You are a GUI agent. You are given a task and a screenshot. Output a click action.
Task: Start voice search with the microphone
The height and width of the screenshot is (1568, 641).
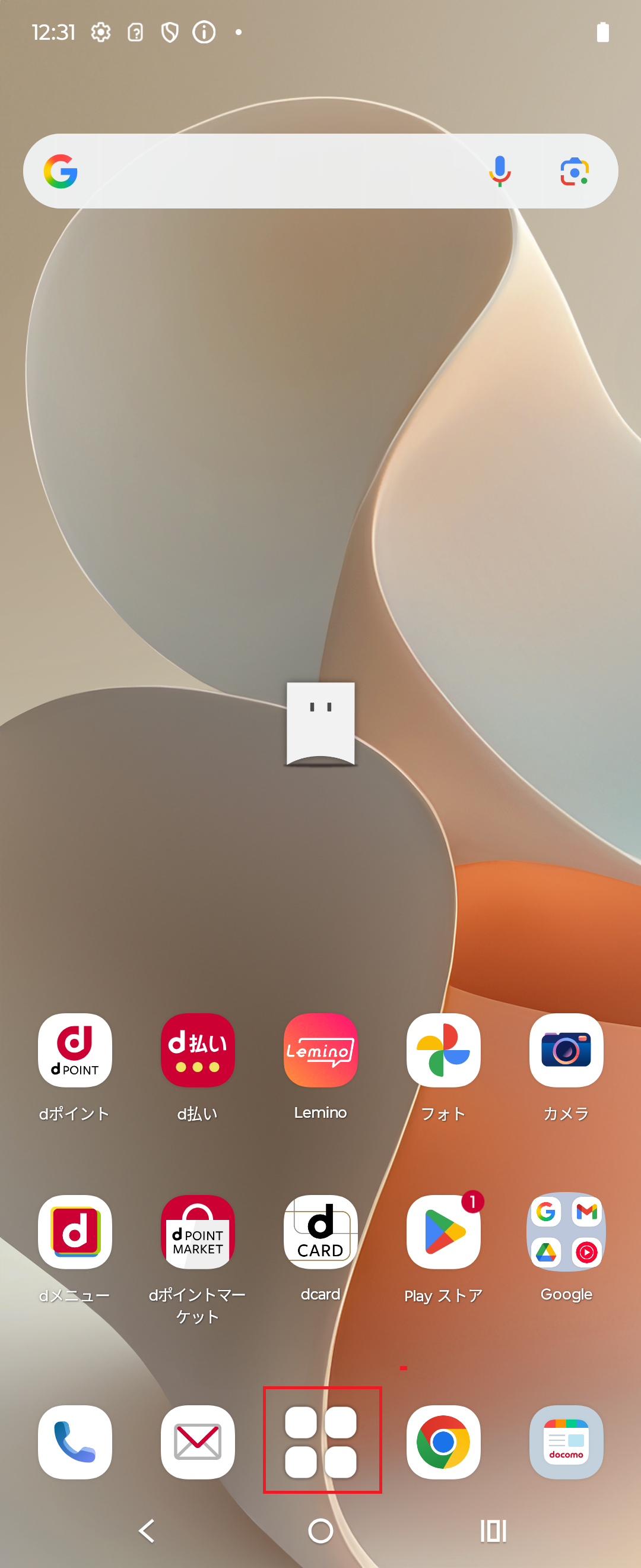(499, 171)
